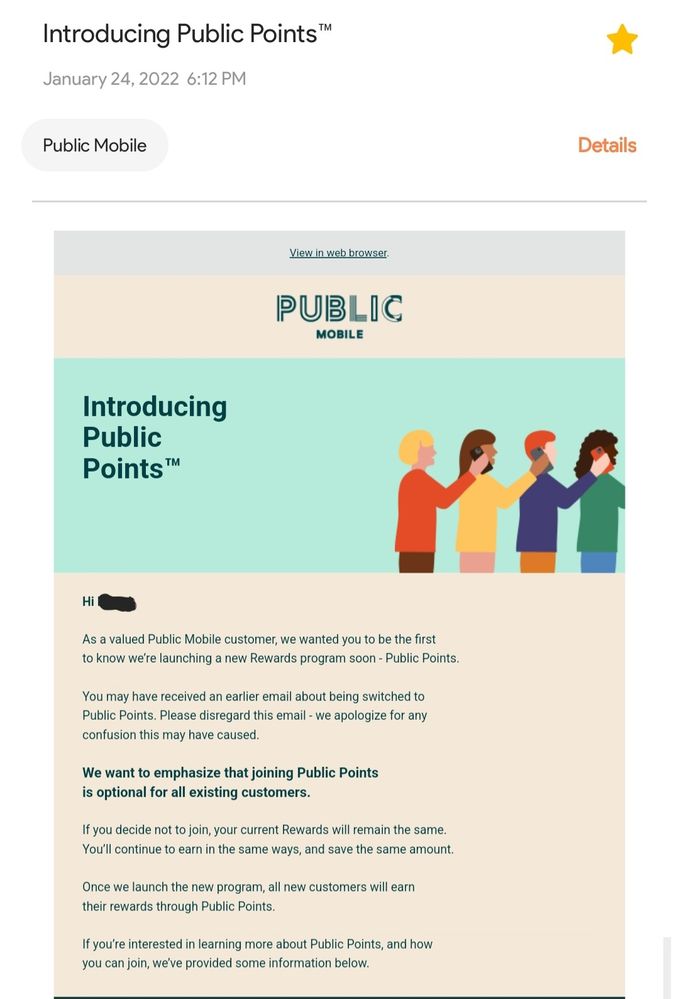Tap the Public Mobile sender chip

95,145
